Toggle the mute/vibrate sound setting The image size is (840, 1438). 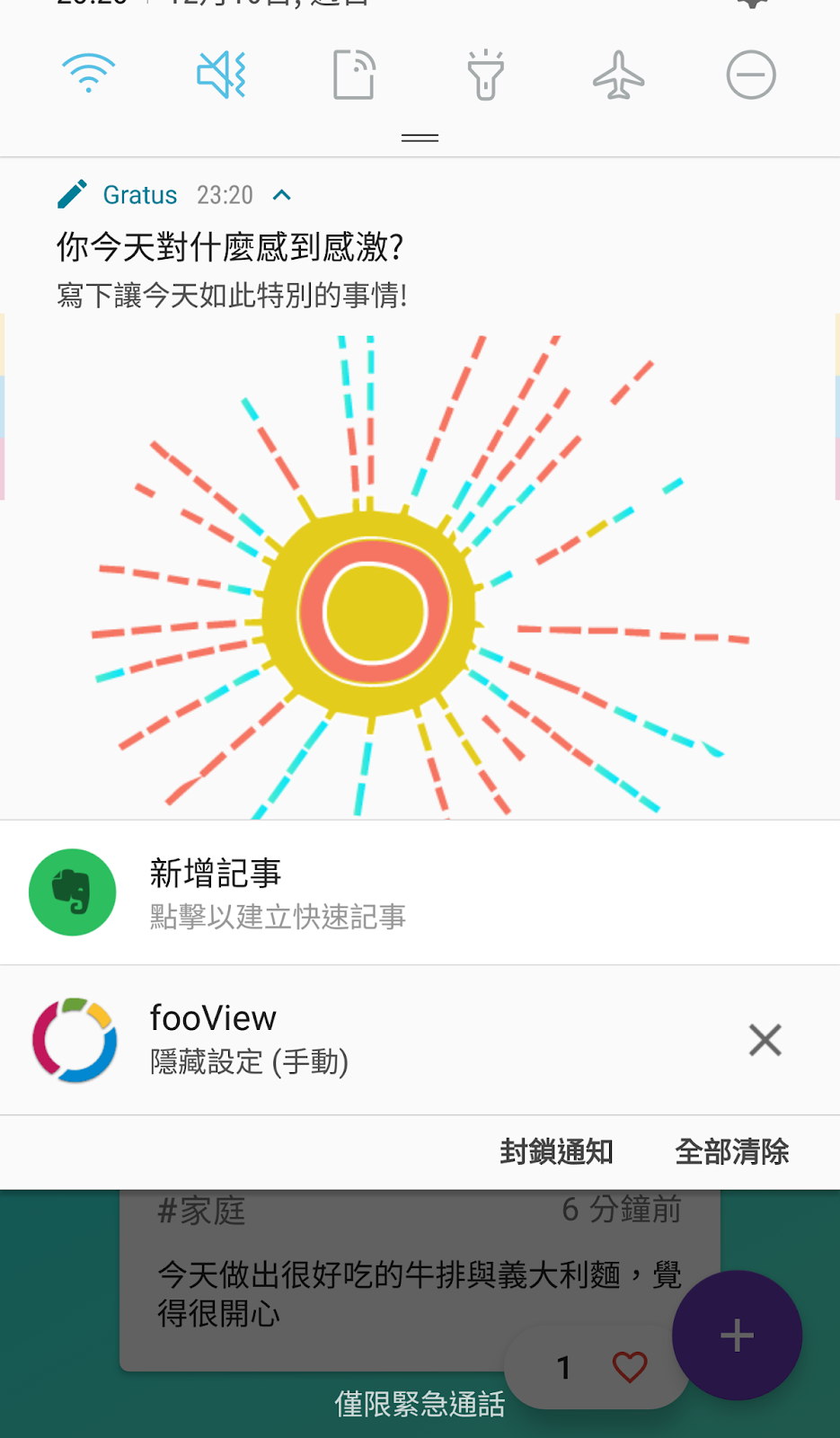pyautogui.click(x=221, y=75)
